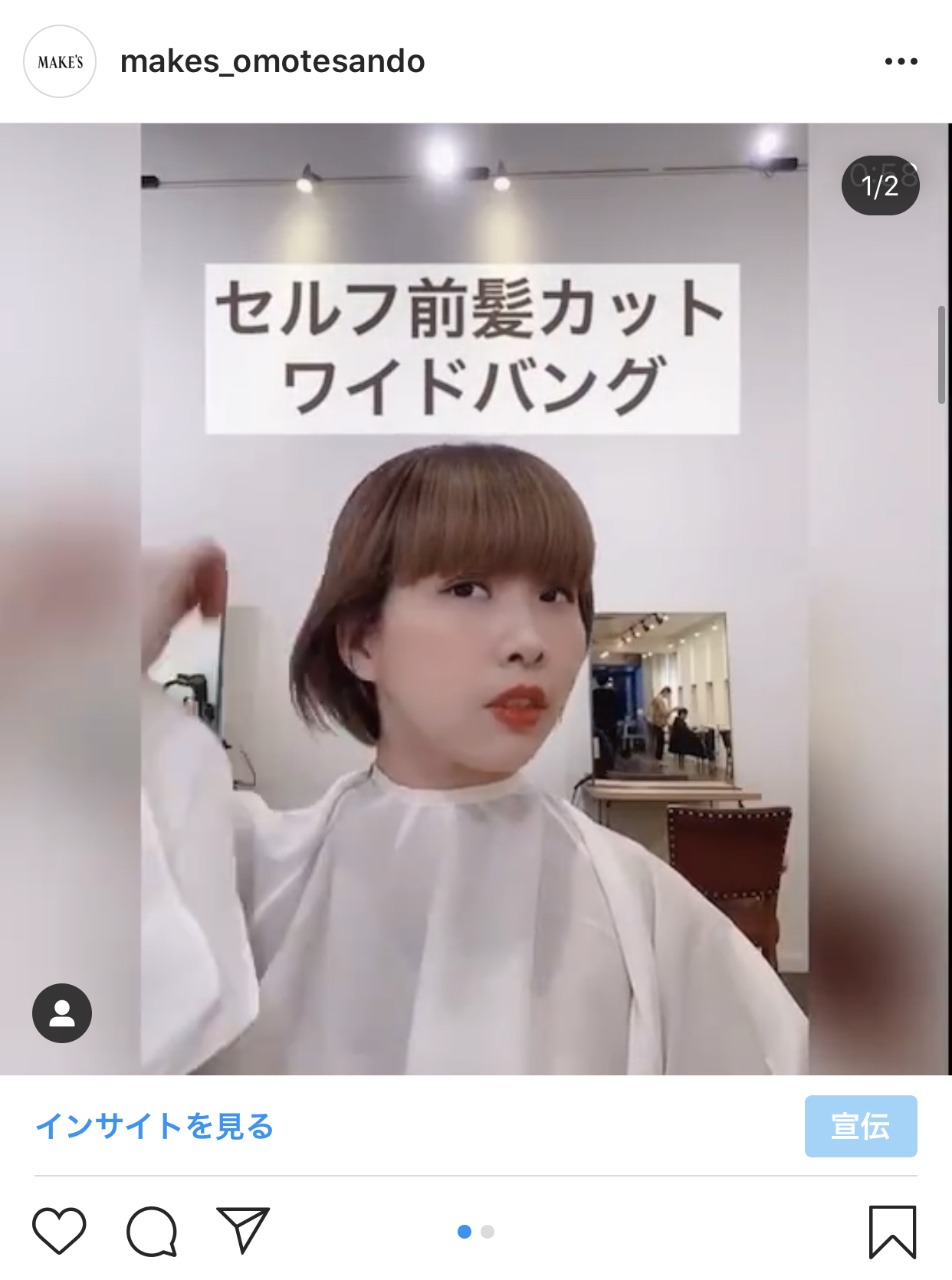Like this post with the heart
Viewport: 952px width, 1280px height.
tap(59, 1230)
